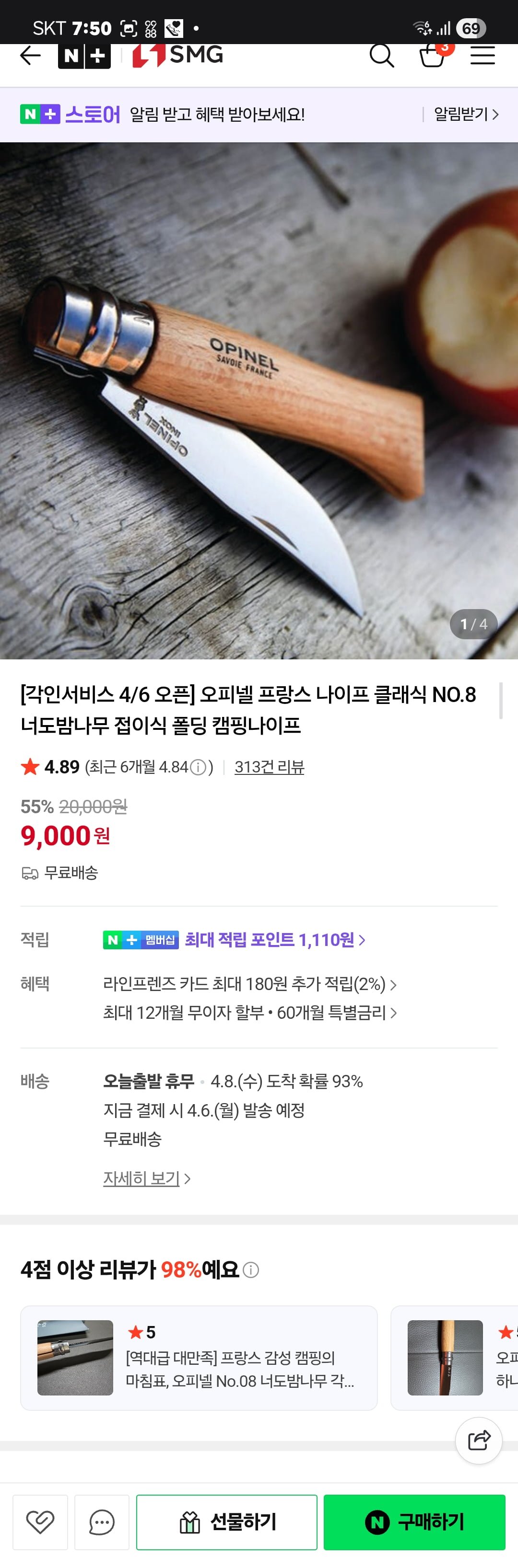518x1568 pixels.
Task: Share this product
Action: [478, 1440]
